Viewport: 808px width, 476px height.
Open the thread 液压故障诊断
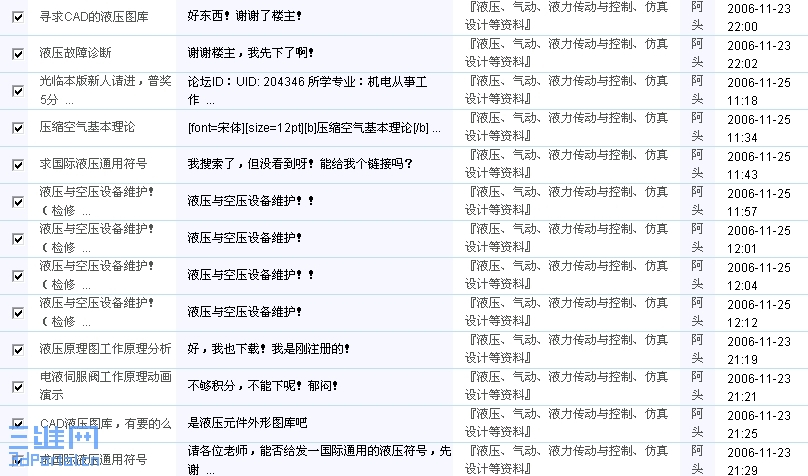point(75,52)
